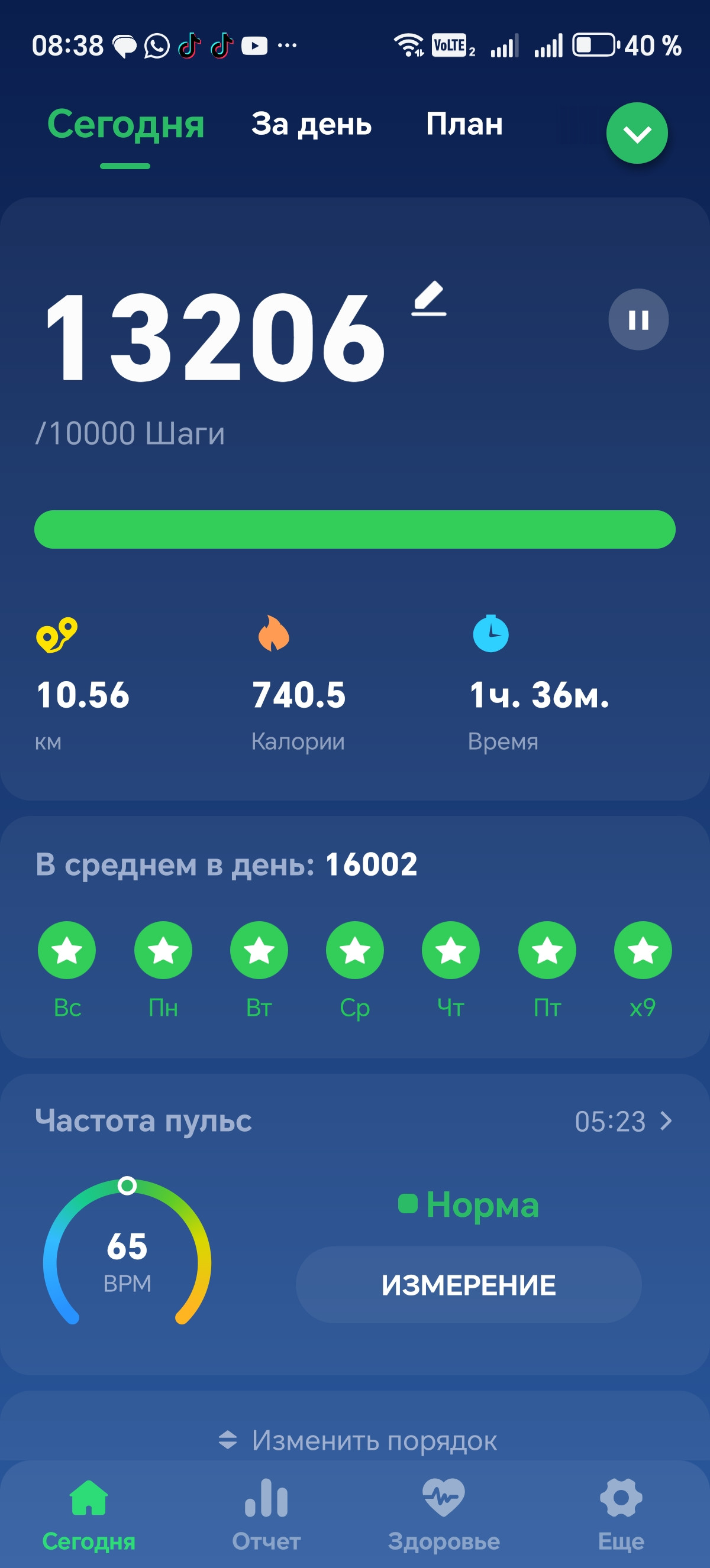This screenshot has height=1568, width=710.
Task: Pause step counting
Action: point(638,319)
